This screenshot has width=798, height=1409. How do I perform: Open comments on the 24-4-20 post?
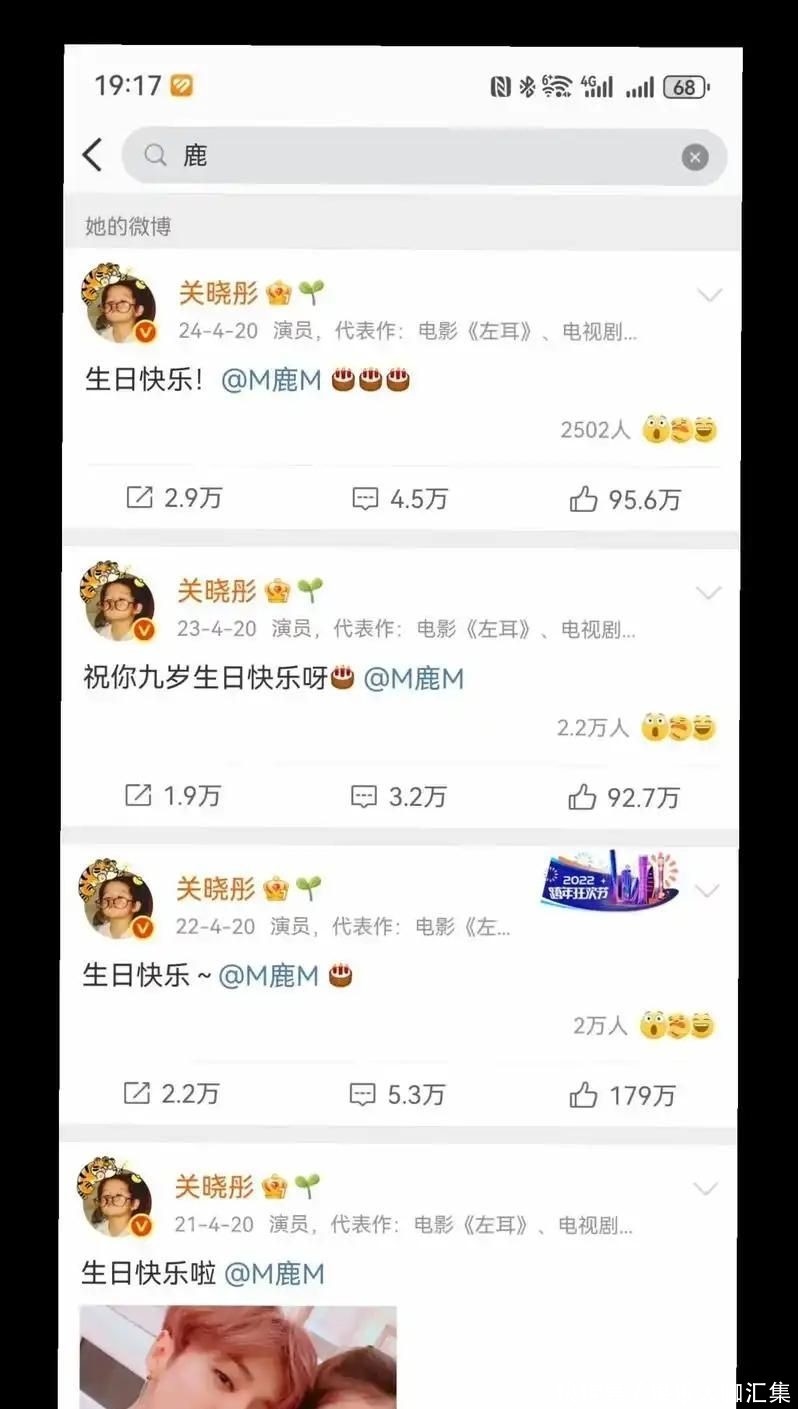pyautogui.click(x=399, y=499)
